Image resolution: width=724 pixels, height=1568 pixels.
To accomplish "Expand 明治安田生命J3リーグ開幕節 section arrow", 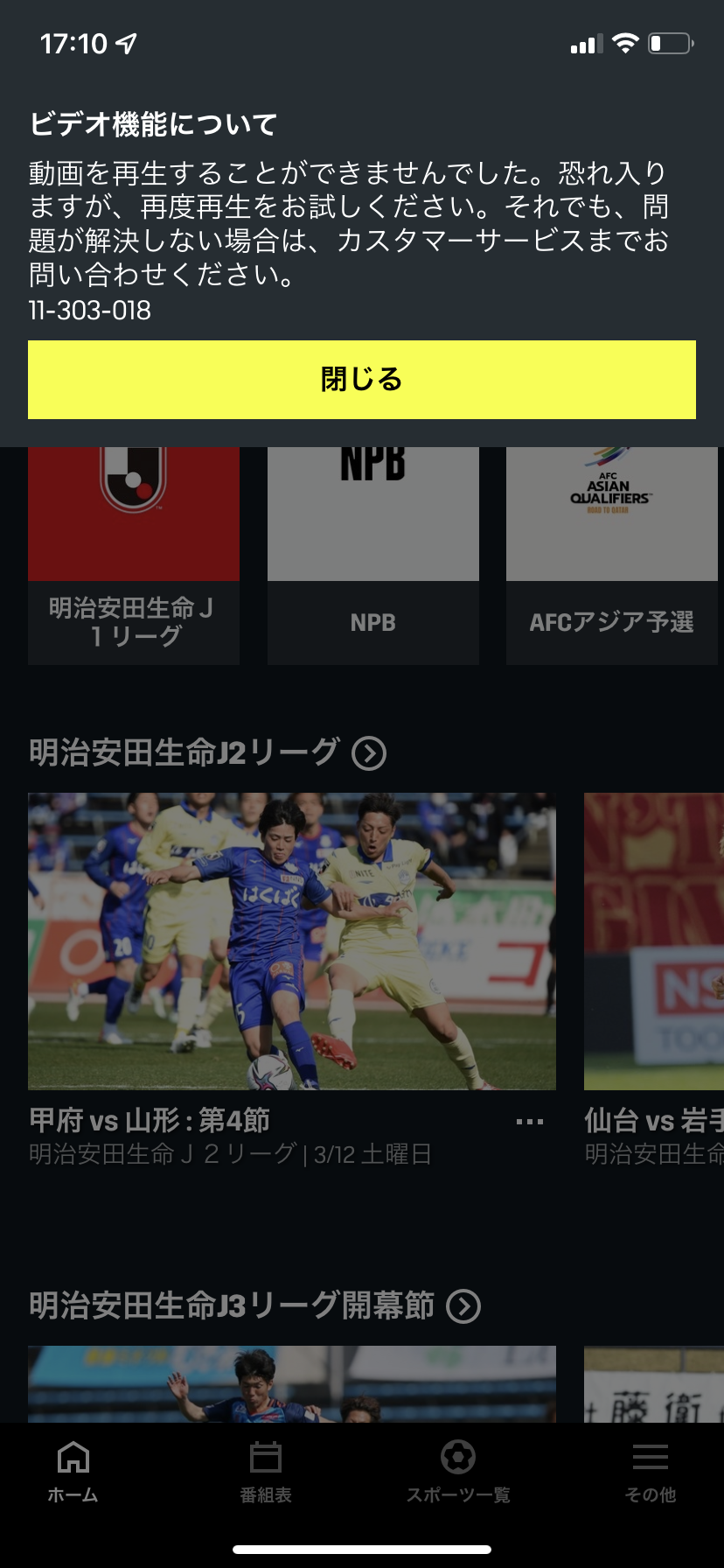I will tap(463, 1306).
